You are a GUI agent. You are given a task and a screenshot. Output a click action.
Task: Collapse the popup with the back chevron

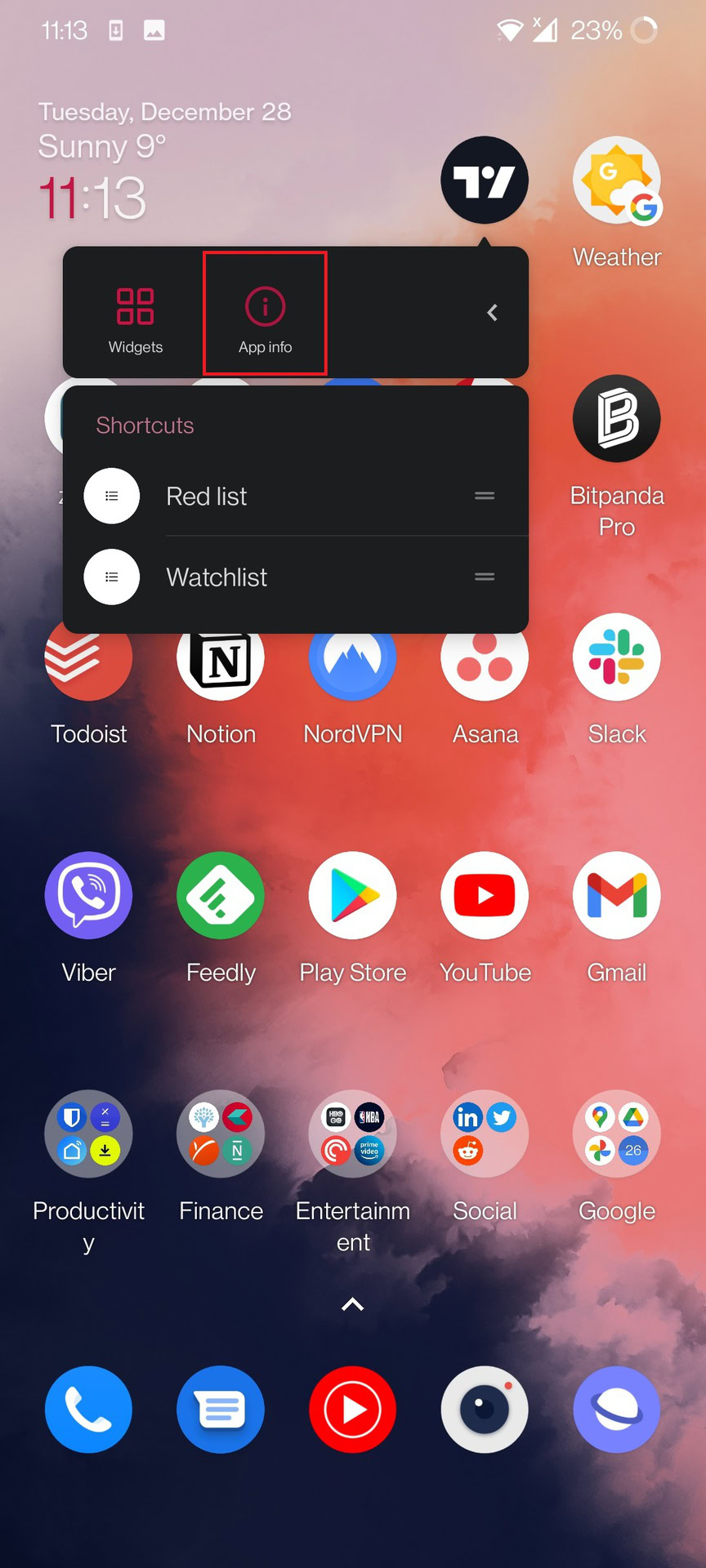pos(492,313)
